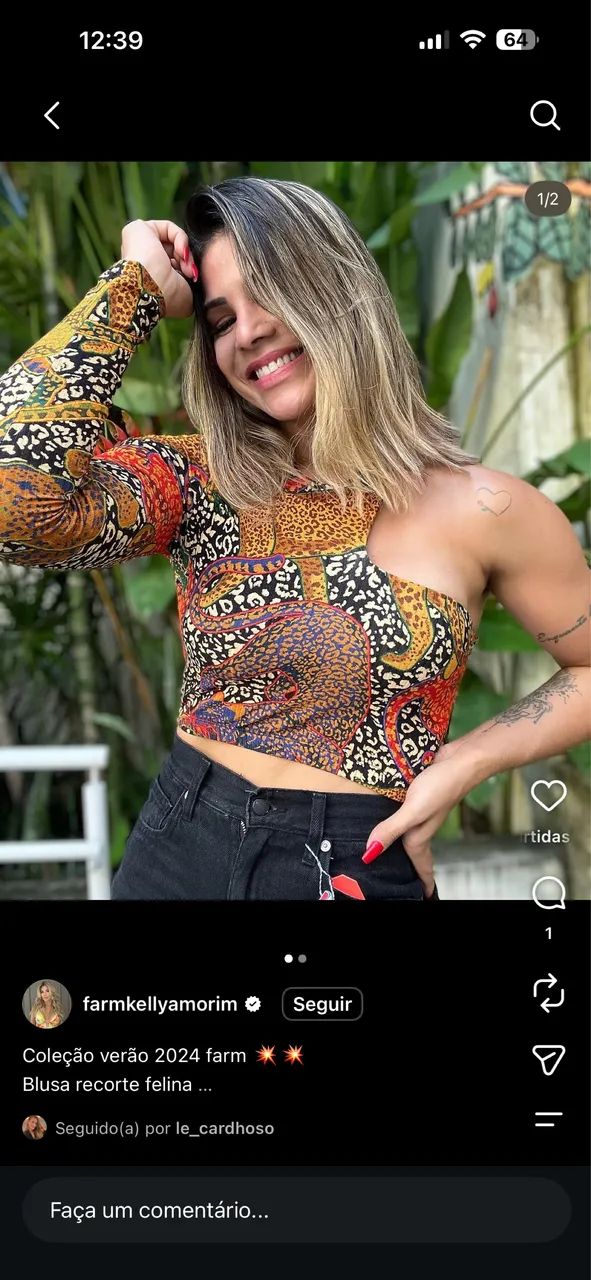
Task: Open the comments bubble icon
Action: tap(548, 893)
